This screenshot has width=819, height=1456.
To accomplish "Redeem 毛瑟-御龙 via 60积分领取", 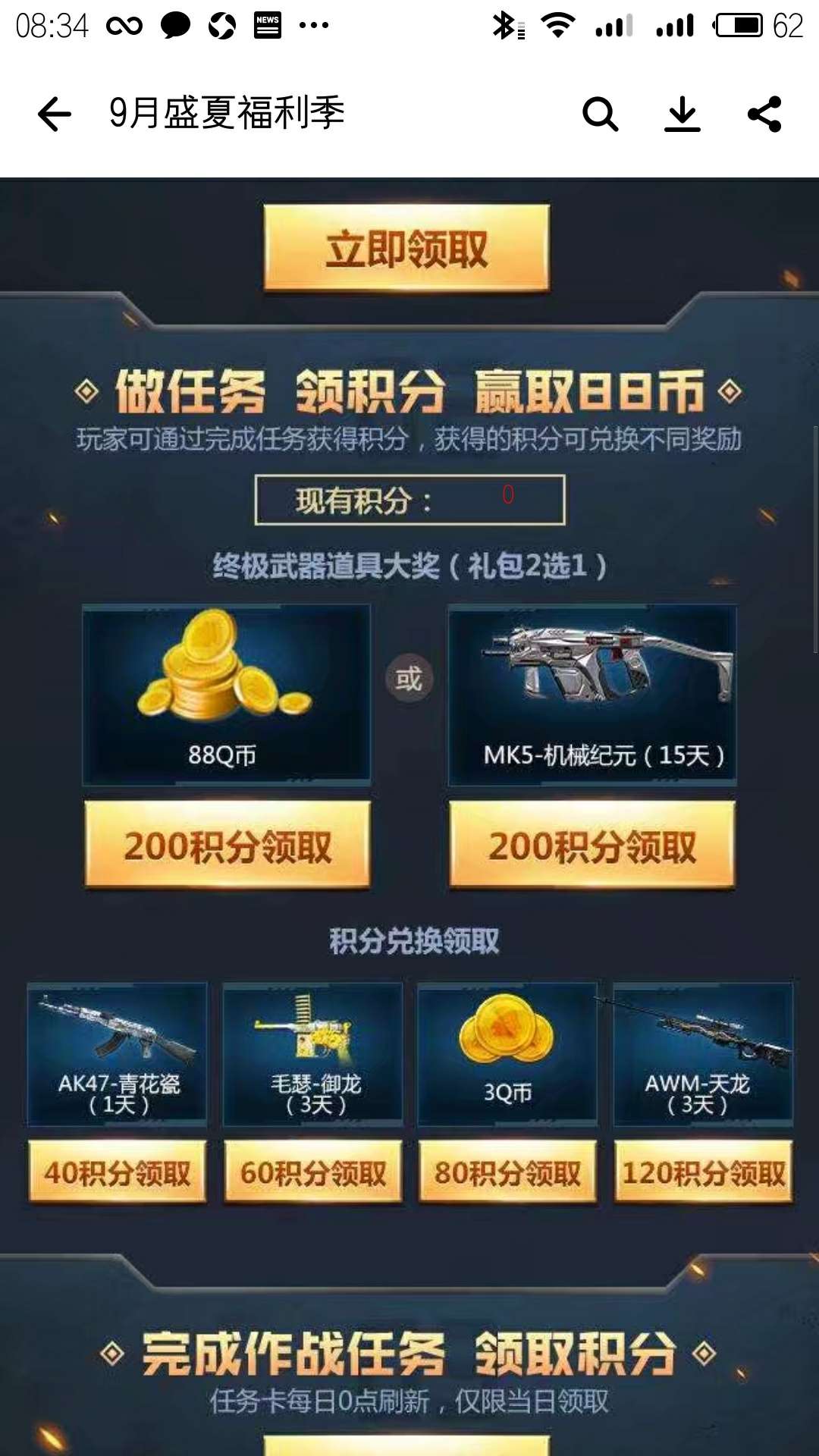I will [x=313, y=1173].
